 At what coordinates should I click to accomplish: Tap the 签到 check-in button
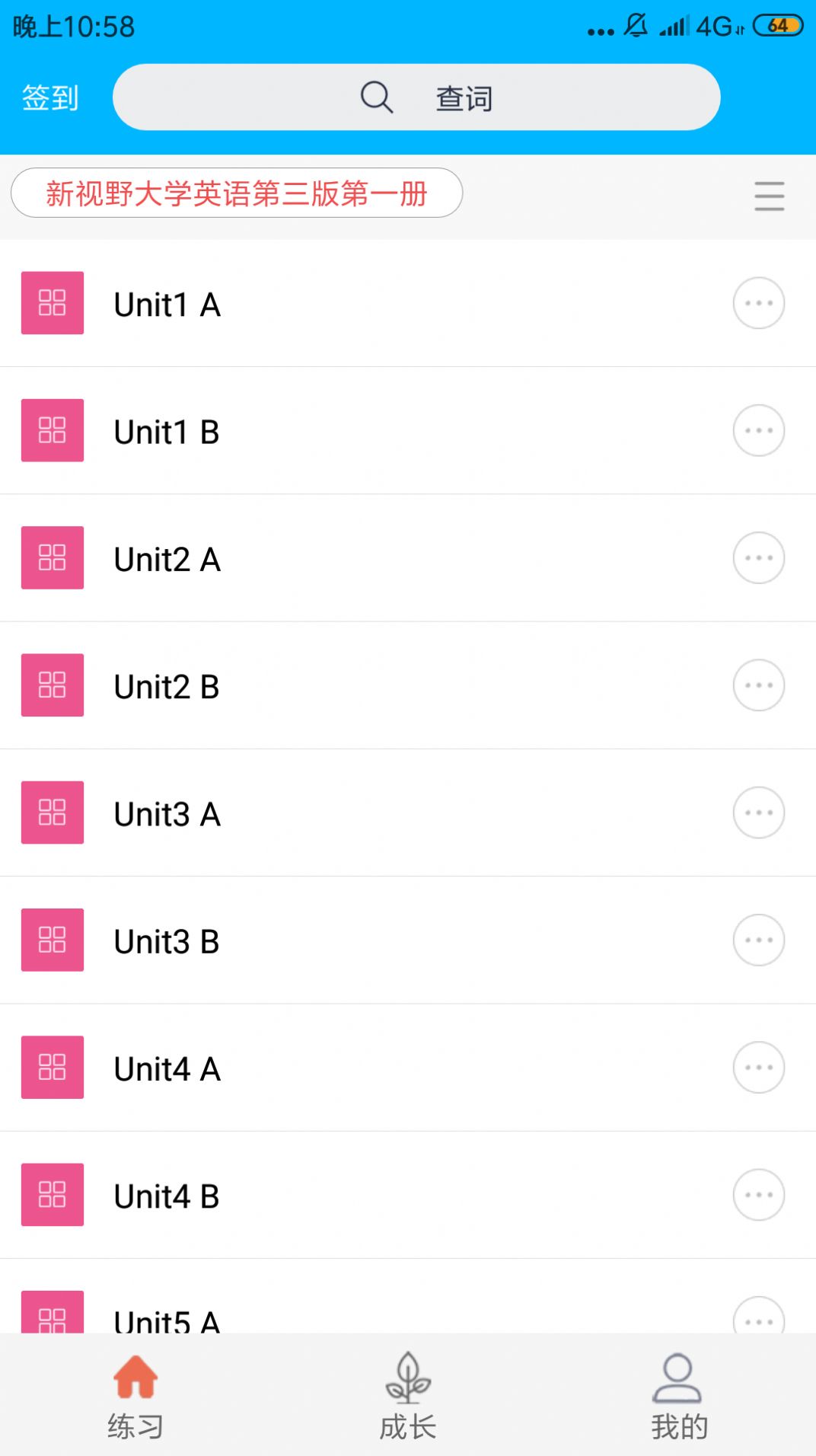coord(50,97)
